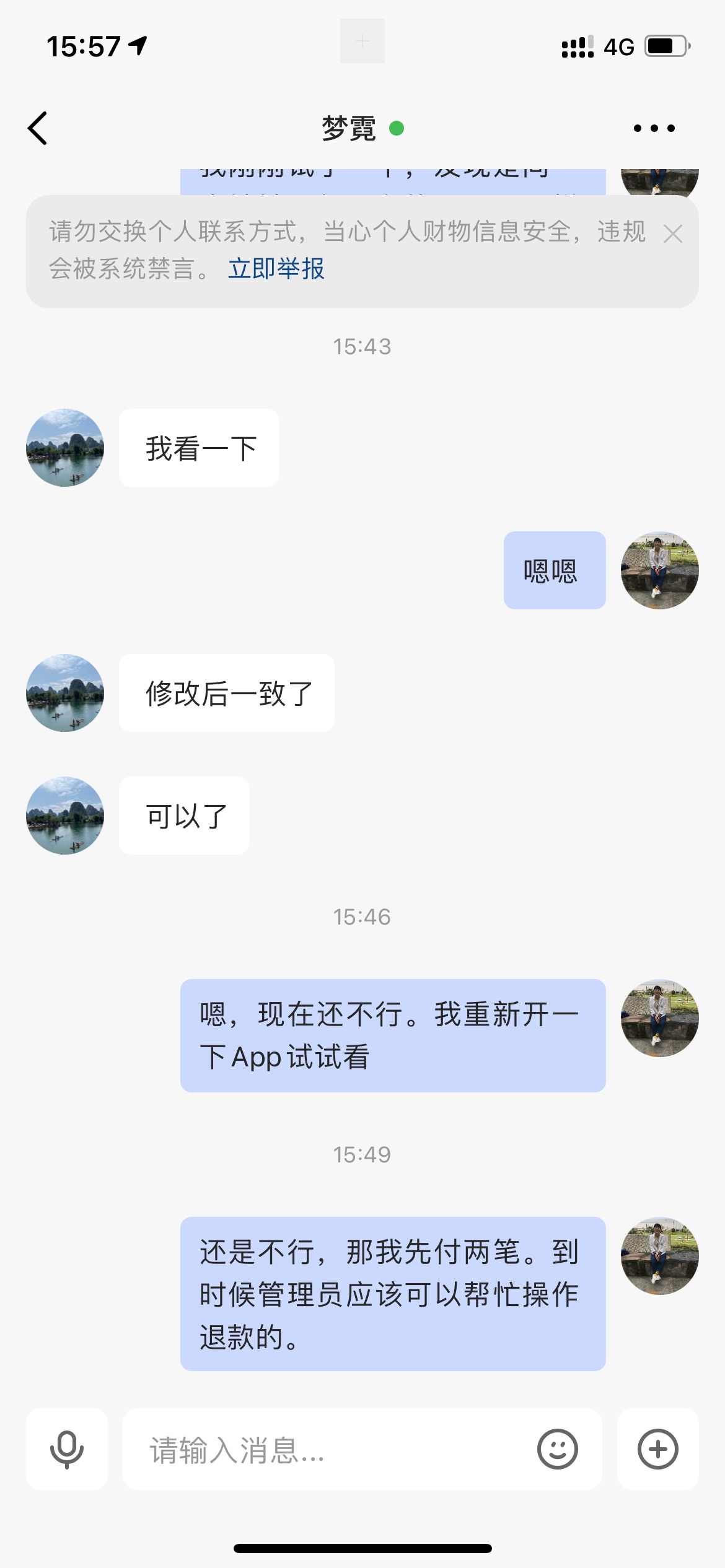Open the plus attachment menu
This screenshot has width=725, height=1568.
click(657, 1449)
